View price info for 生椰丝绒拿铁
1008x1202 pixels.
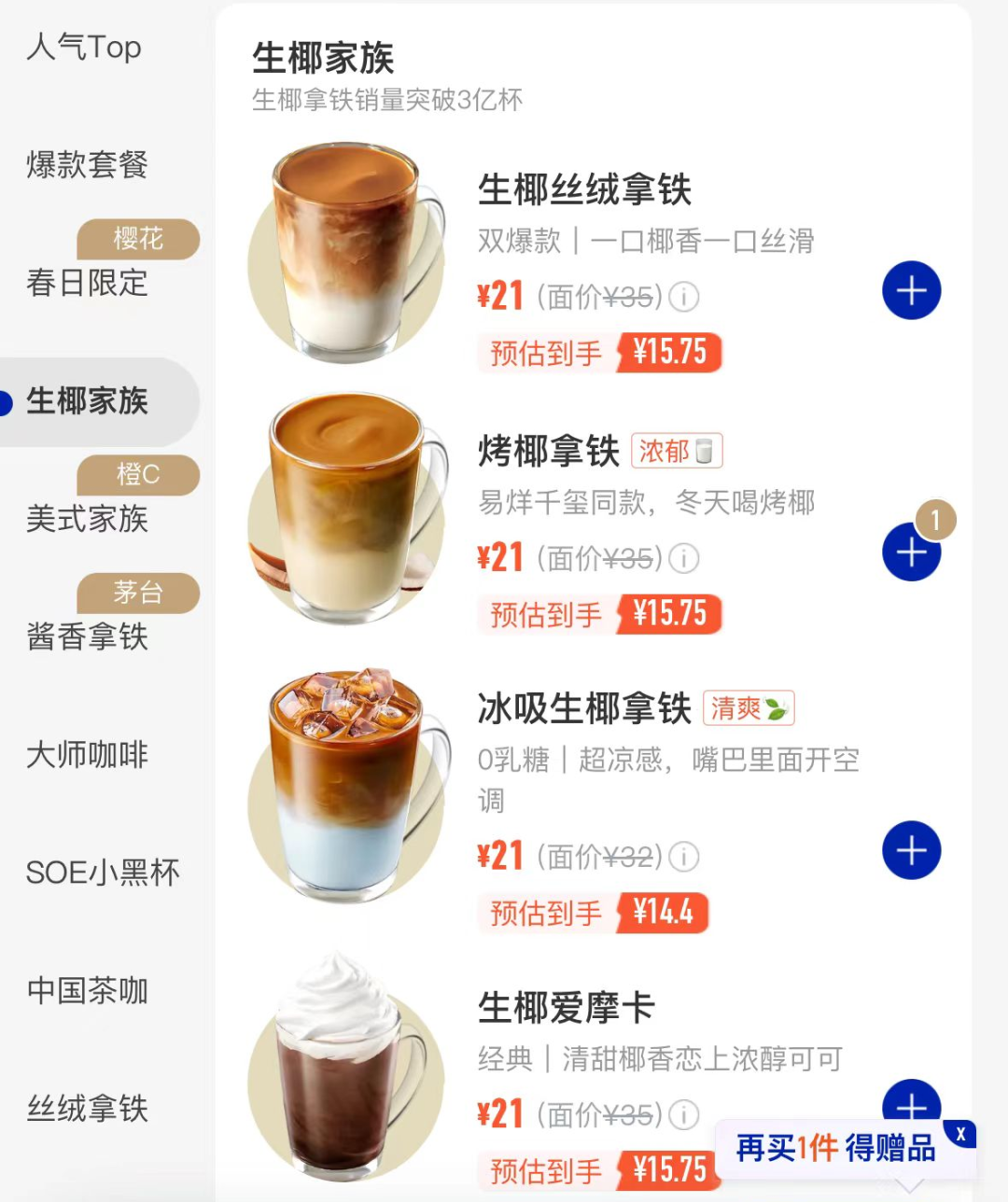click(684, 298)
